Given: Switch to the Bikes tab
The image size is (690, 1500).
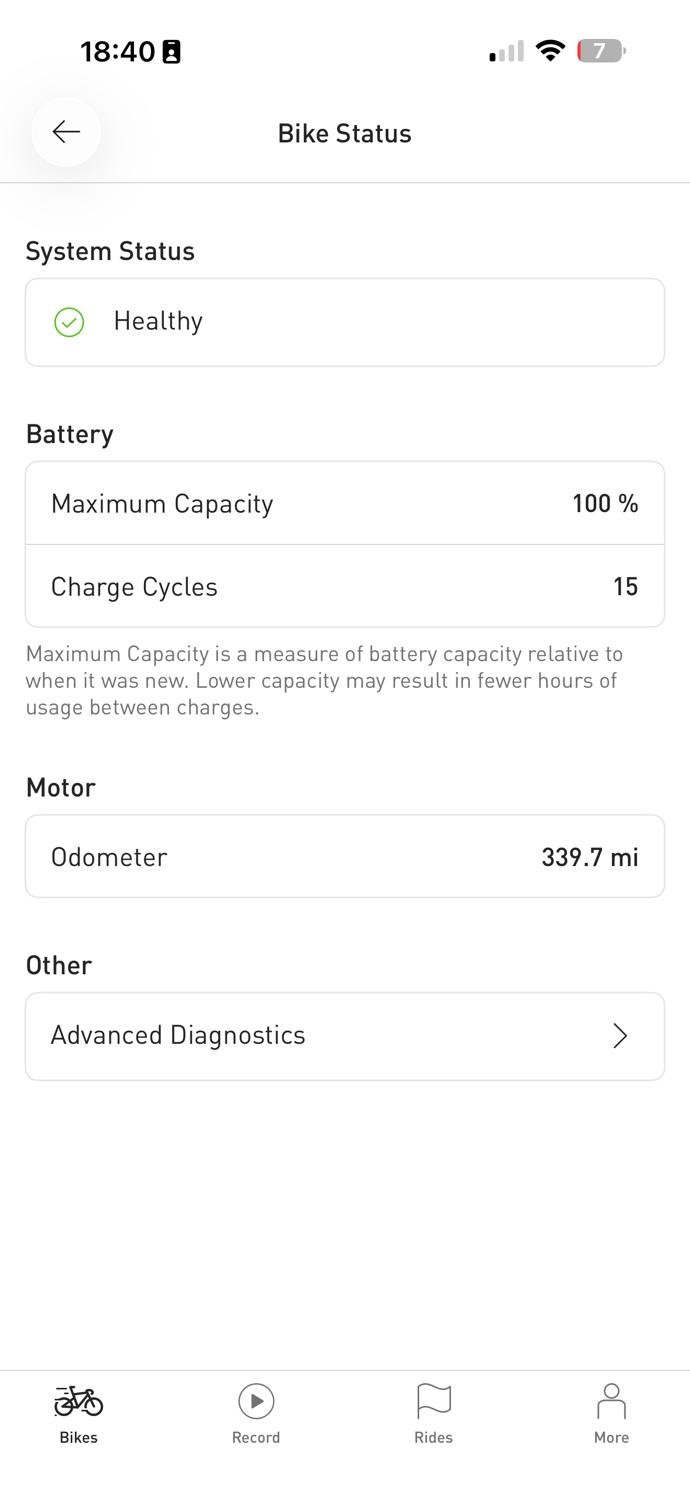Looking at the screenshot, I should point(79,1414).
